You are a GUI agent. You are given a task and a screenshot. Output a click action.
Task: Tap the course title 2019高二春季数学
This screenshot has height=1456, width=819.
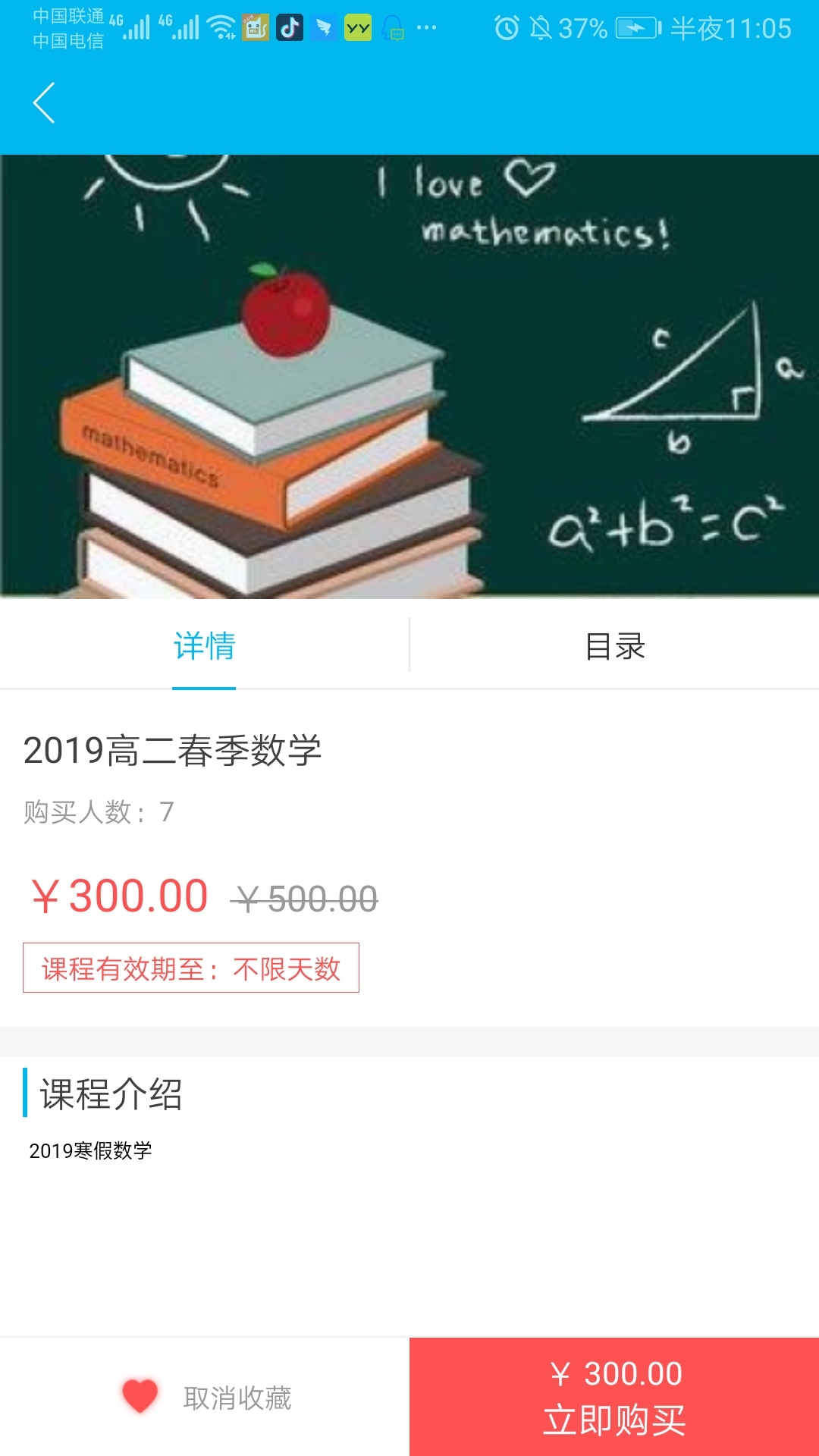pos(174,751)
